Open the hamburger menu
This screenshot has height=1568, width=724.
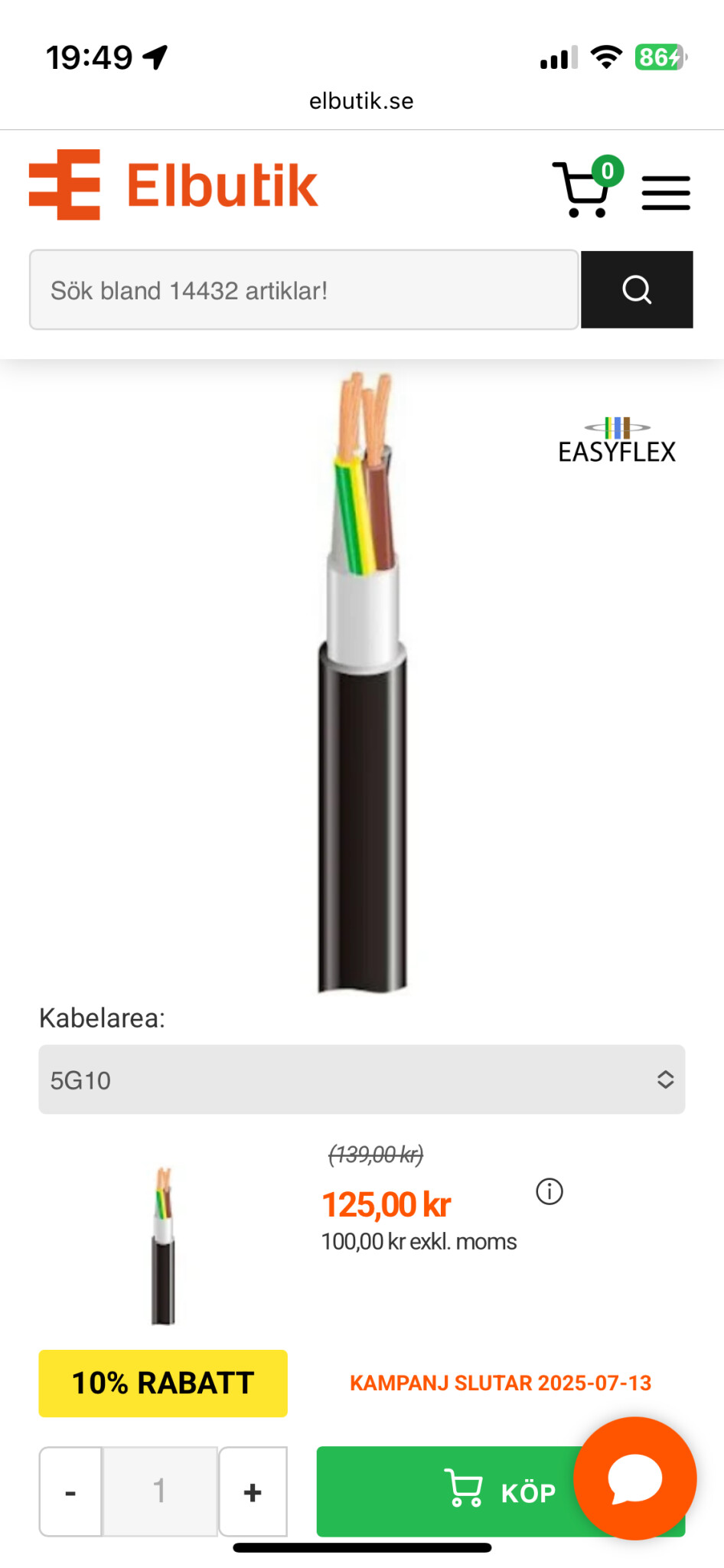click(666, 192)
